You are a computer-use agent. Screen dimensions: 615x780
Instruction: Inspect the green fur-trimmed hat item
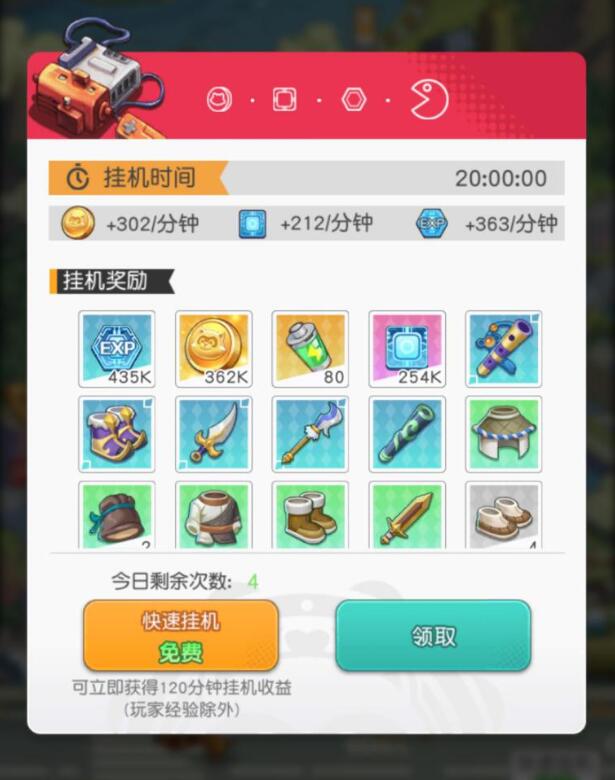[x=503, y=434]
